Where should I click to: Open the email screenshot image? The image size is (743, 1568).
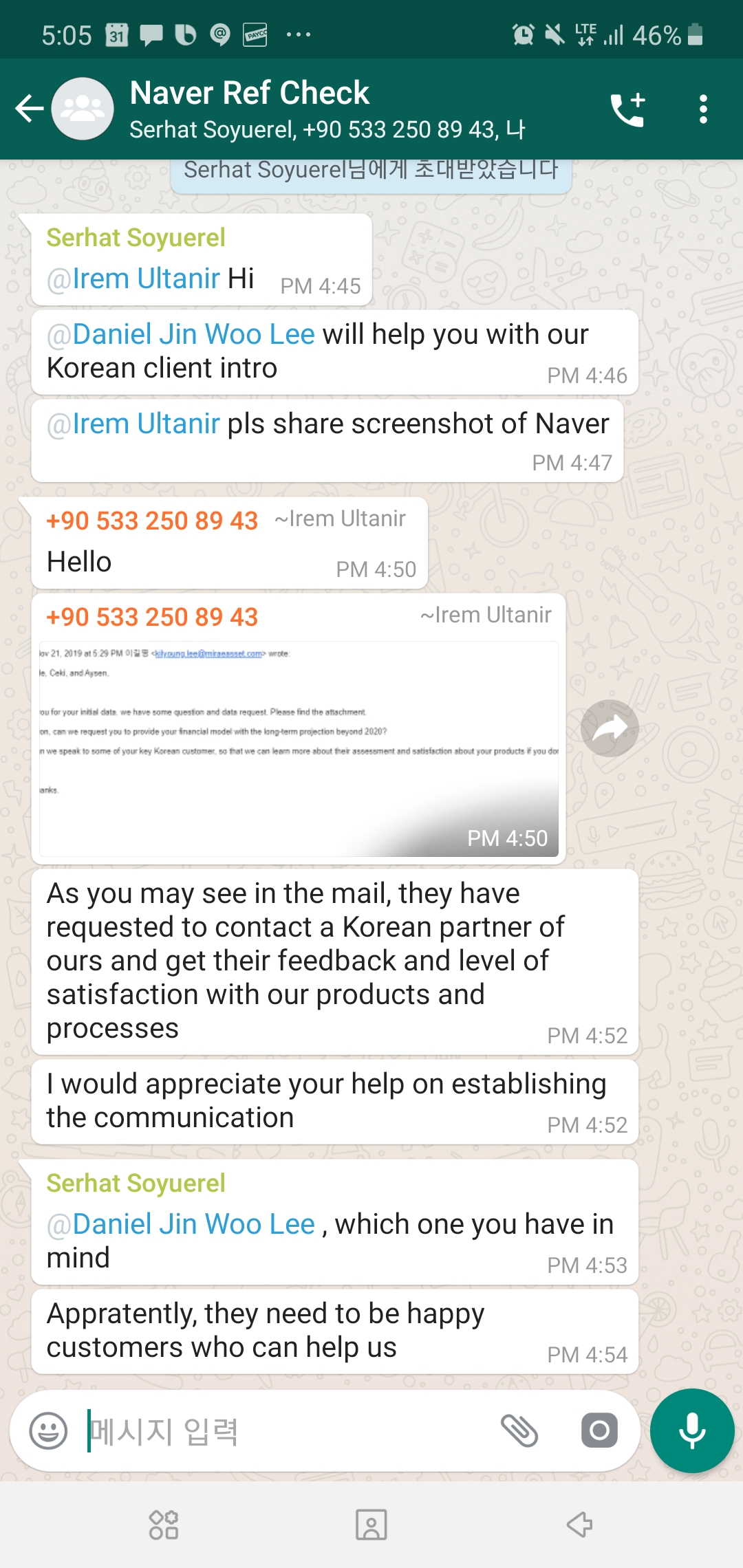299,748
